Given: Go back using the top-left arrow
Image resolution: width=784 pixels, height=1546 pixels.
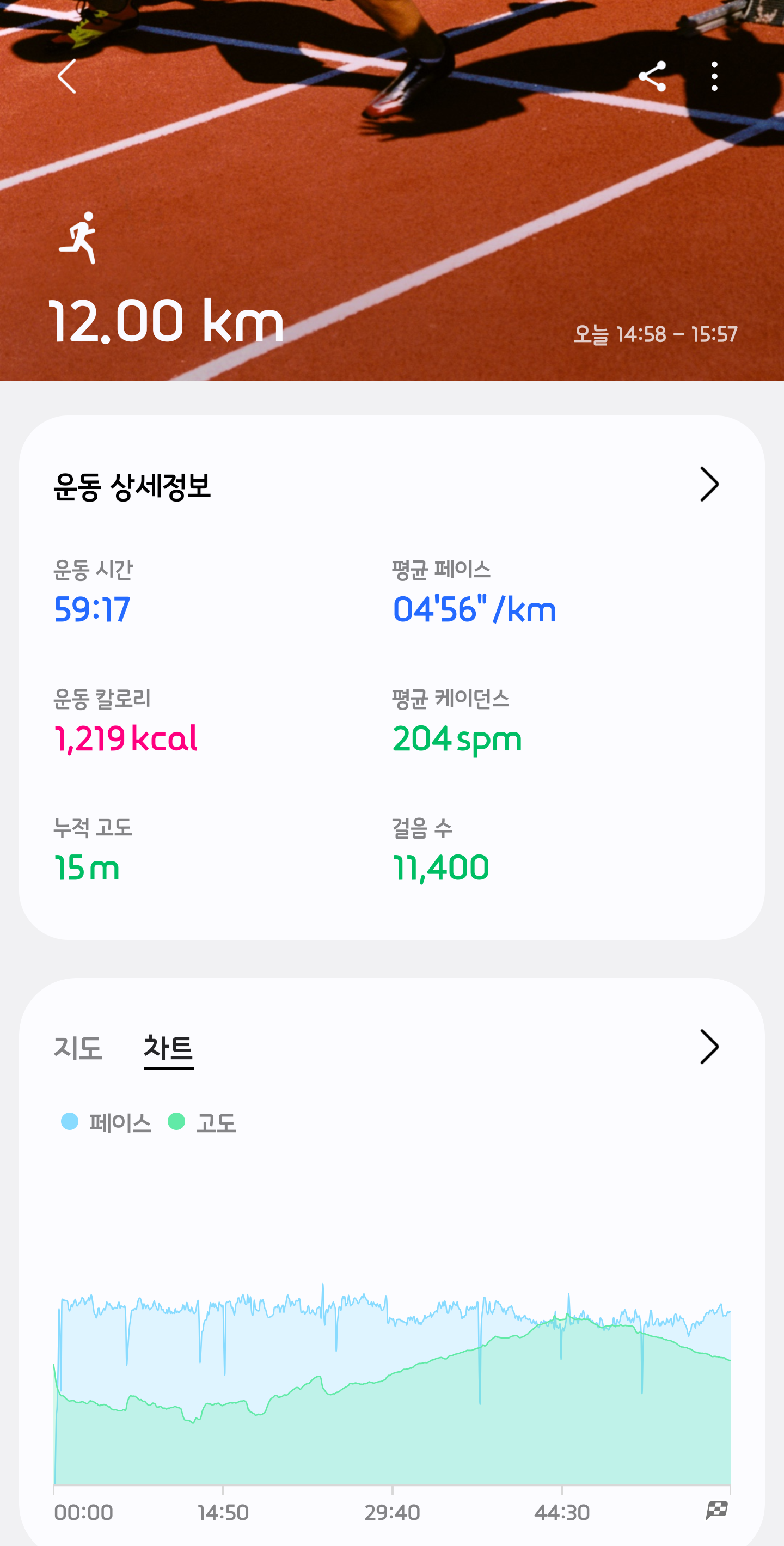Looking at the screenshot, I should point(66,76).
